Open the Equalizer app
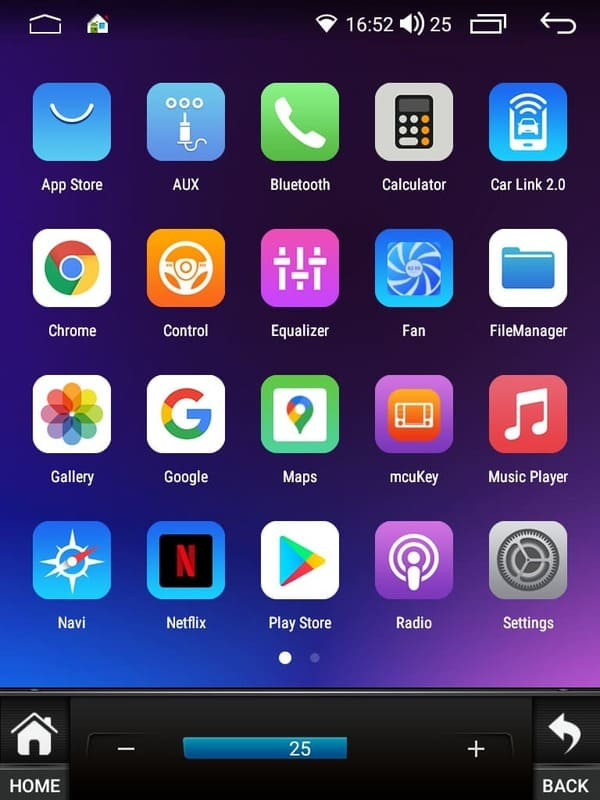600x800 pixels. coord(300,268)
